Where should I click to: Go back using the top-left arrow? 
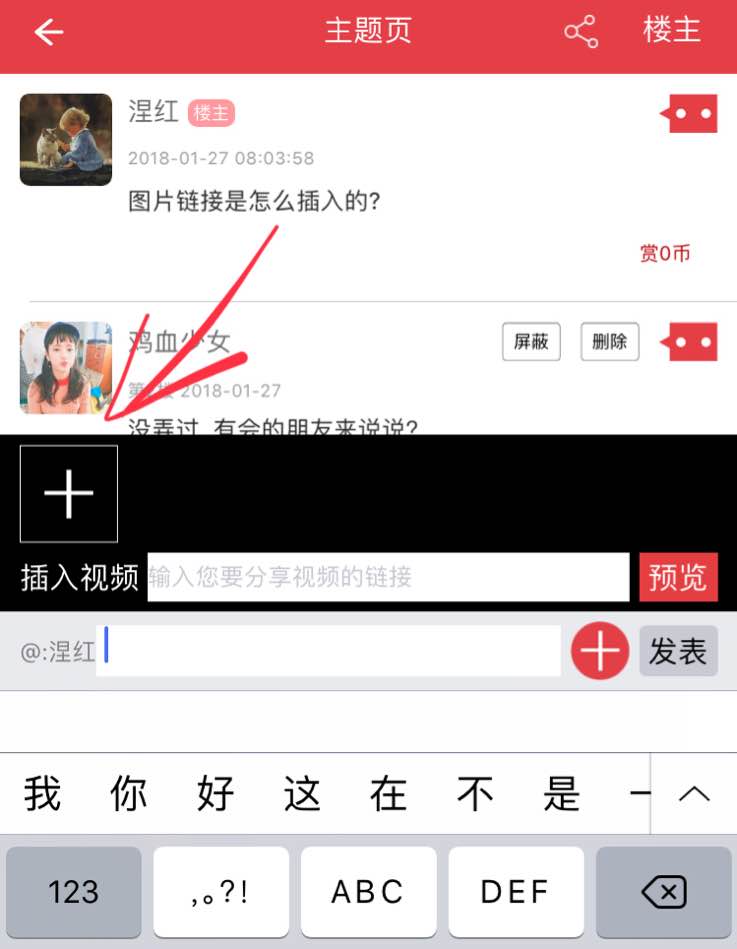pyautogui.click(x=48, y=32)
